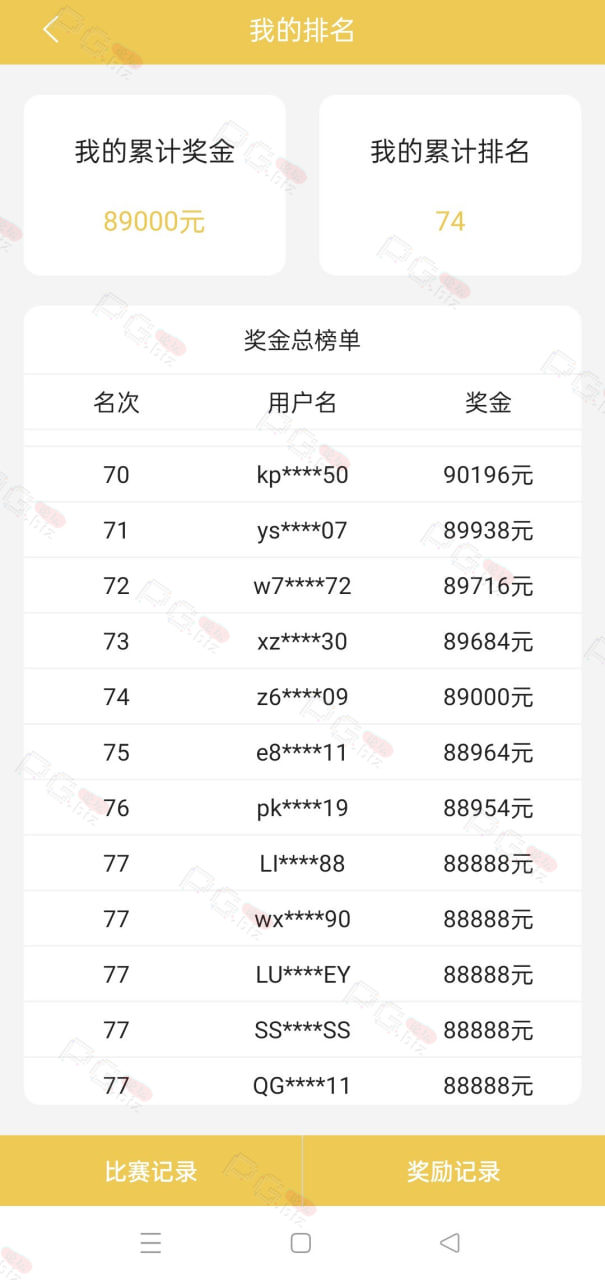The width and height of the screenshot is (605, 1280).
Task: Open 奖励记录 reward records
Action: 454,1171
